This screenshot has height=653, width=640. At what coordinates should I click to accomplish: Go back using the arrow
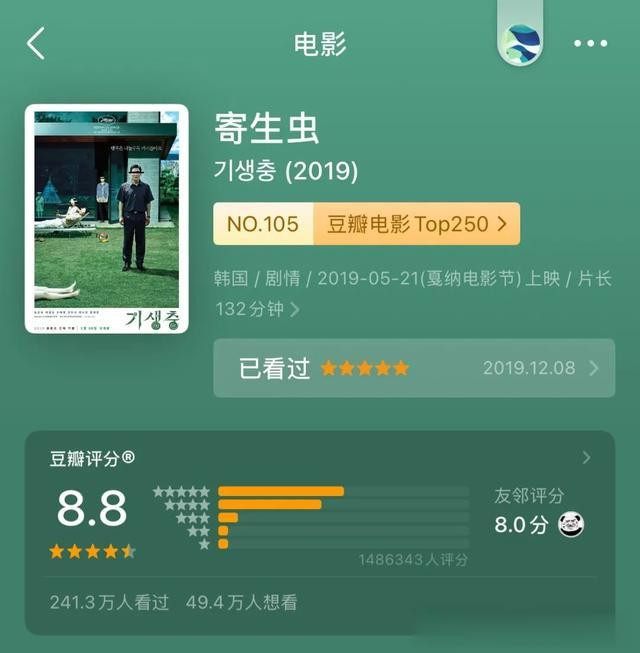click(x=36, y=44)
